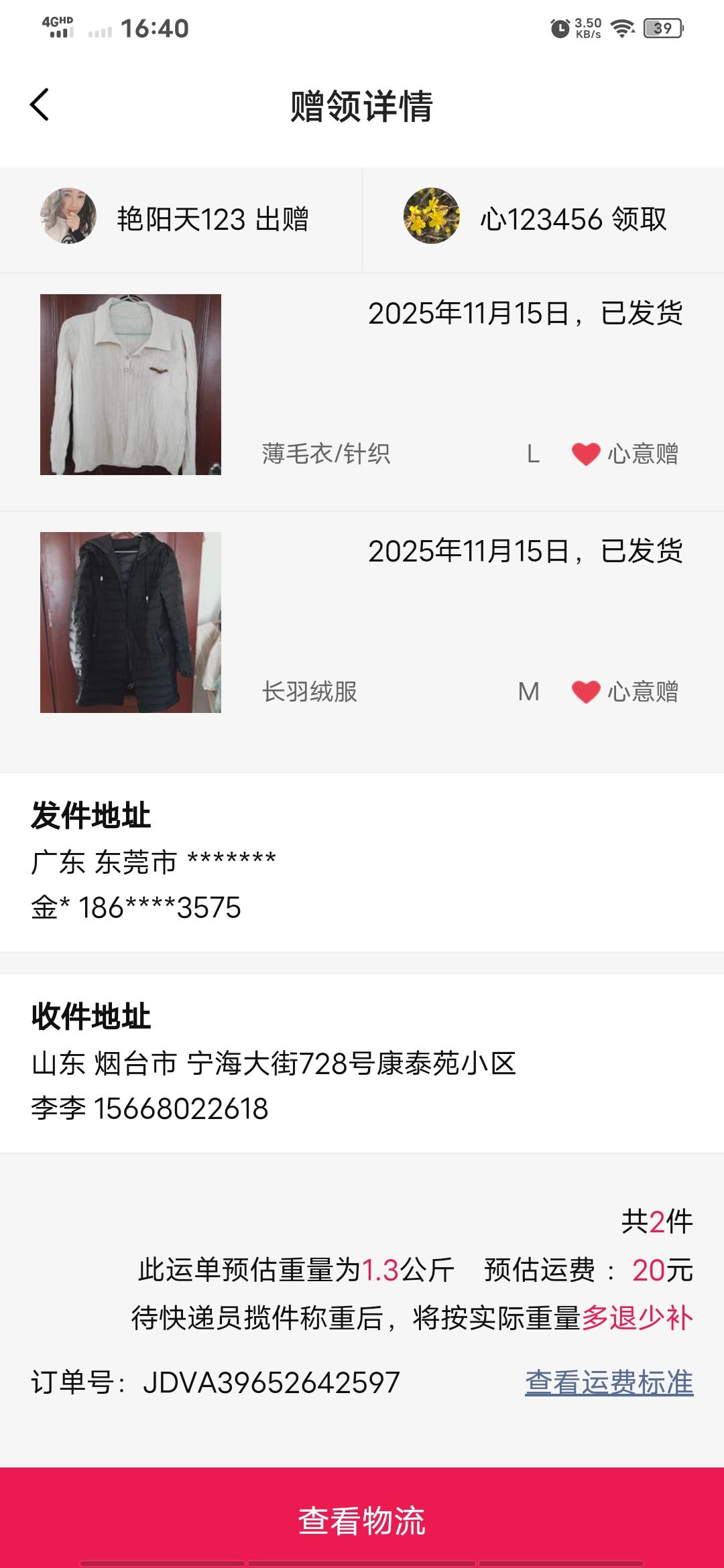Open 艳阳天123 giver profile
Image resolution: width=724 pixels, height=1568 pixels.
click(68, 216)
